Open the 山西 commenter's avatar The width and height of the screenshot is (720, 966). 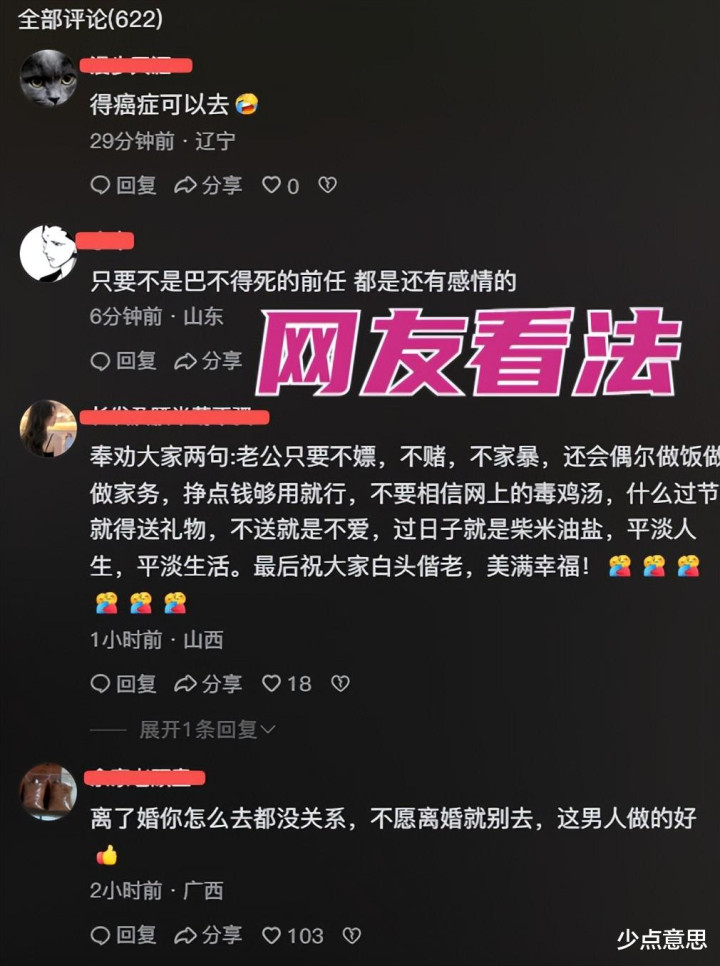point(49,428)
